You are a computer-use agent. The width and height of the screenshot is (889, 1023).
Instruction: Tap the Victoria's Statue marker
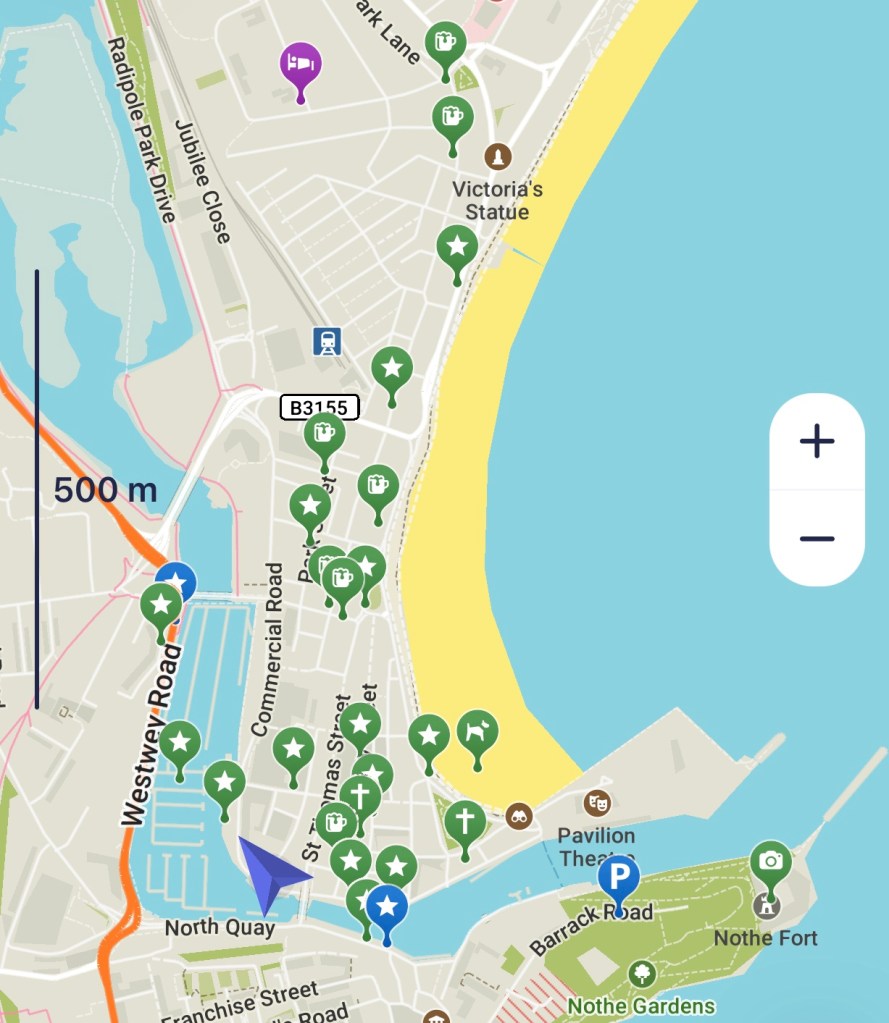(x=497, y=157)
